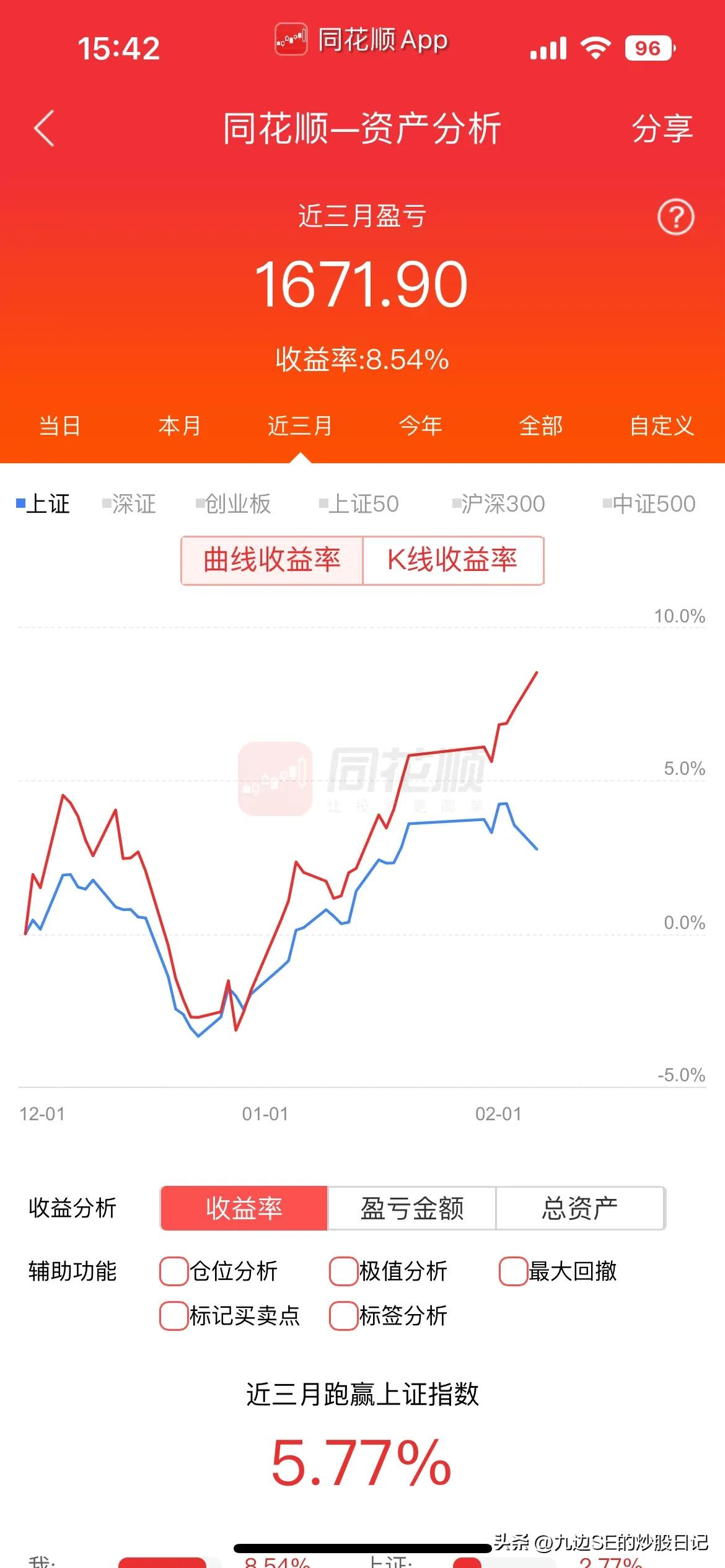The height and width of the screenshot is (1568, 725).
Task: Compare against the 深证 index
Action: [x=129, y=503]
